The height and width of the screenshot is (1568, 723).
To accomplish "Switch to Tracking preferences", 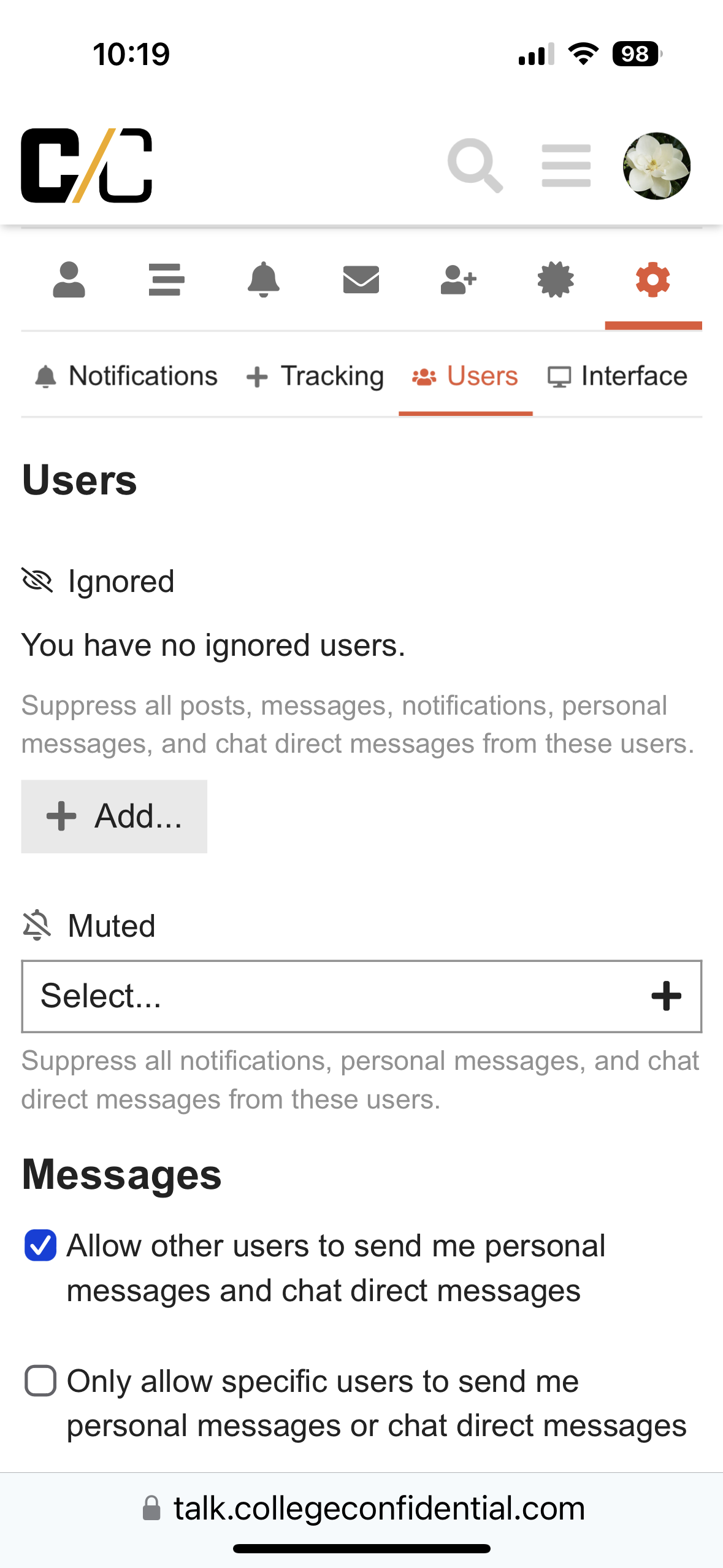I will pyautogui.click(x=315, y=376).
